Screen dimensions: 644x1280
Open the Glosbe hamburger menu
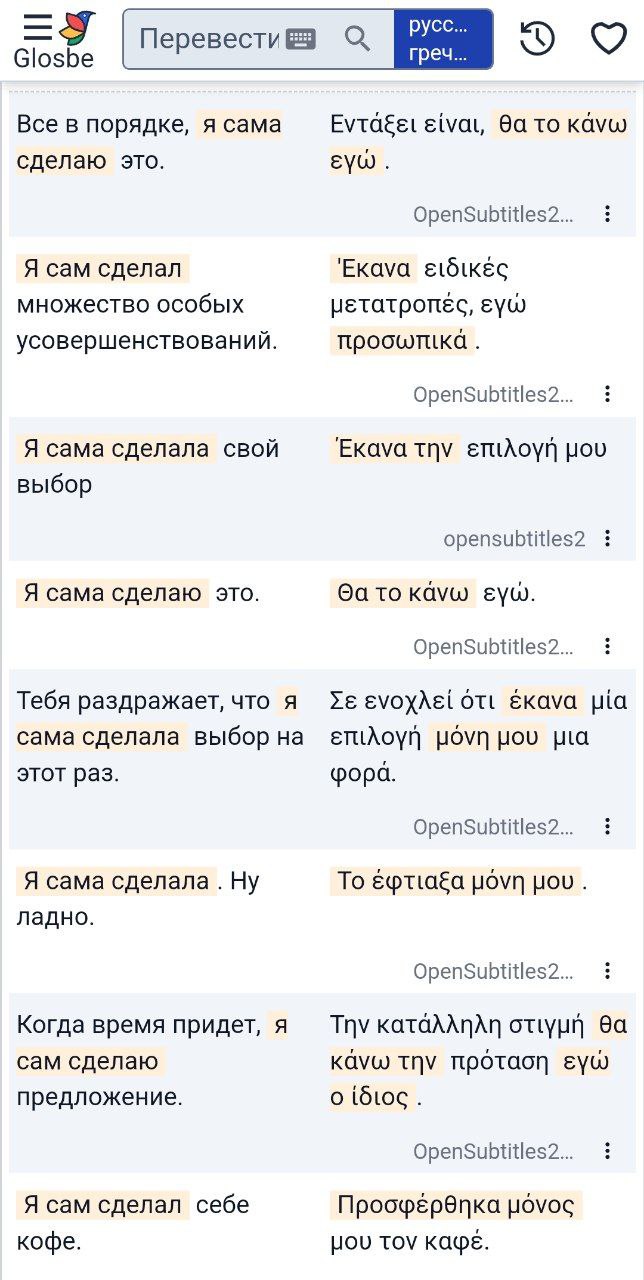point(38,26)
